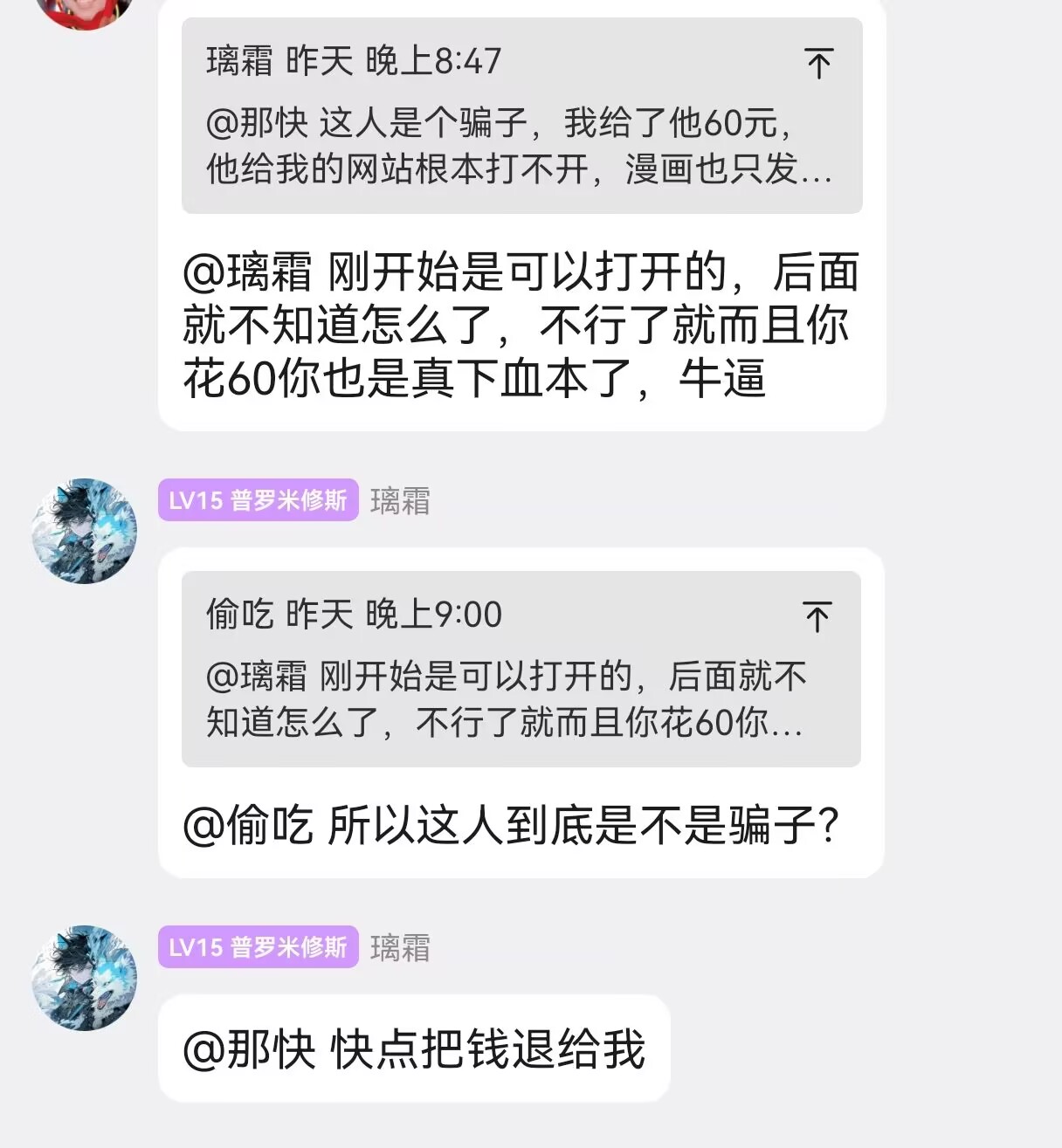Image resolution: width=1062 pixels, height=1148 pixels.
Task: Tap the LV15 普罗米修斯 badge above 快点把钱退给我
Action: pos(259,947)
